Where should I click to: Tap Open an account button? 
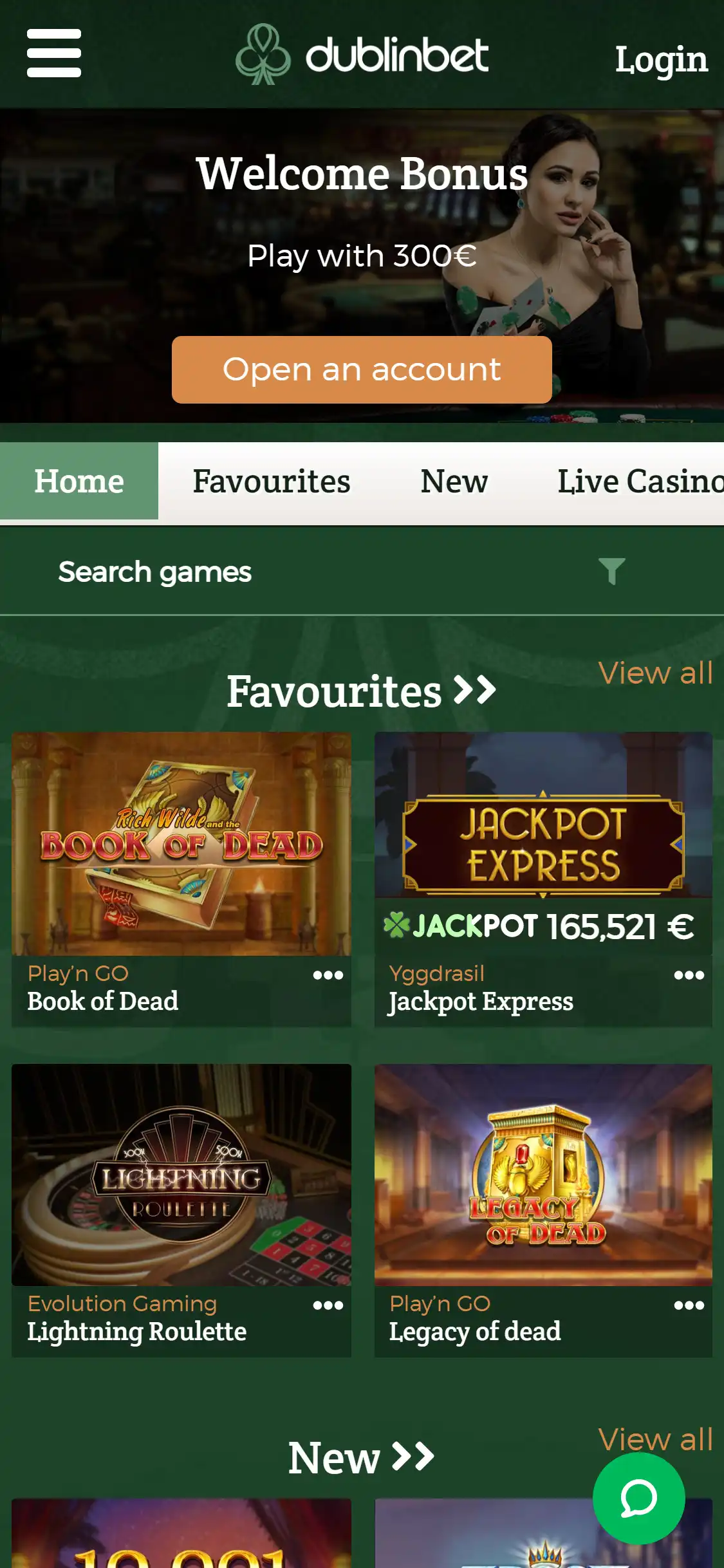pyautogui.click(x=362, y=369)
